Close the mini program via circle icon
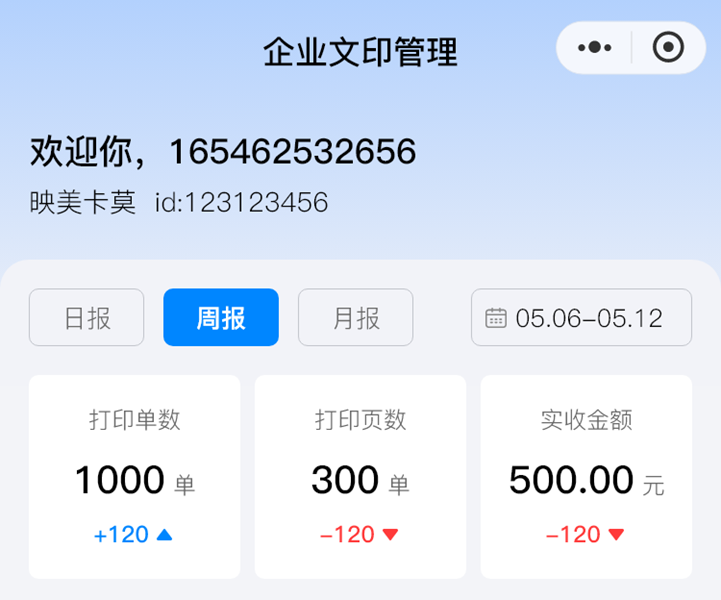 tap(667, 47)
